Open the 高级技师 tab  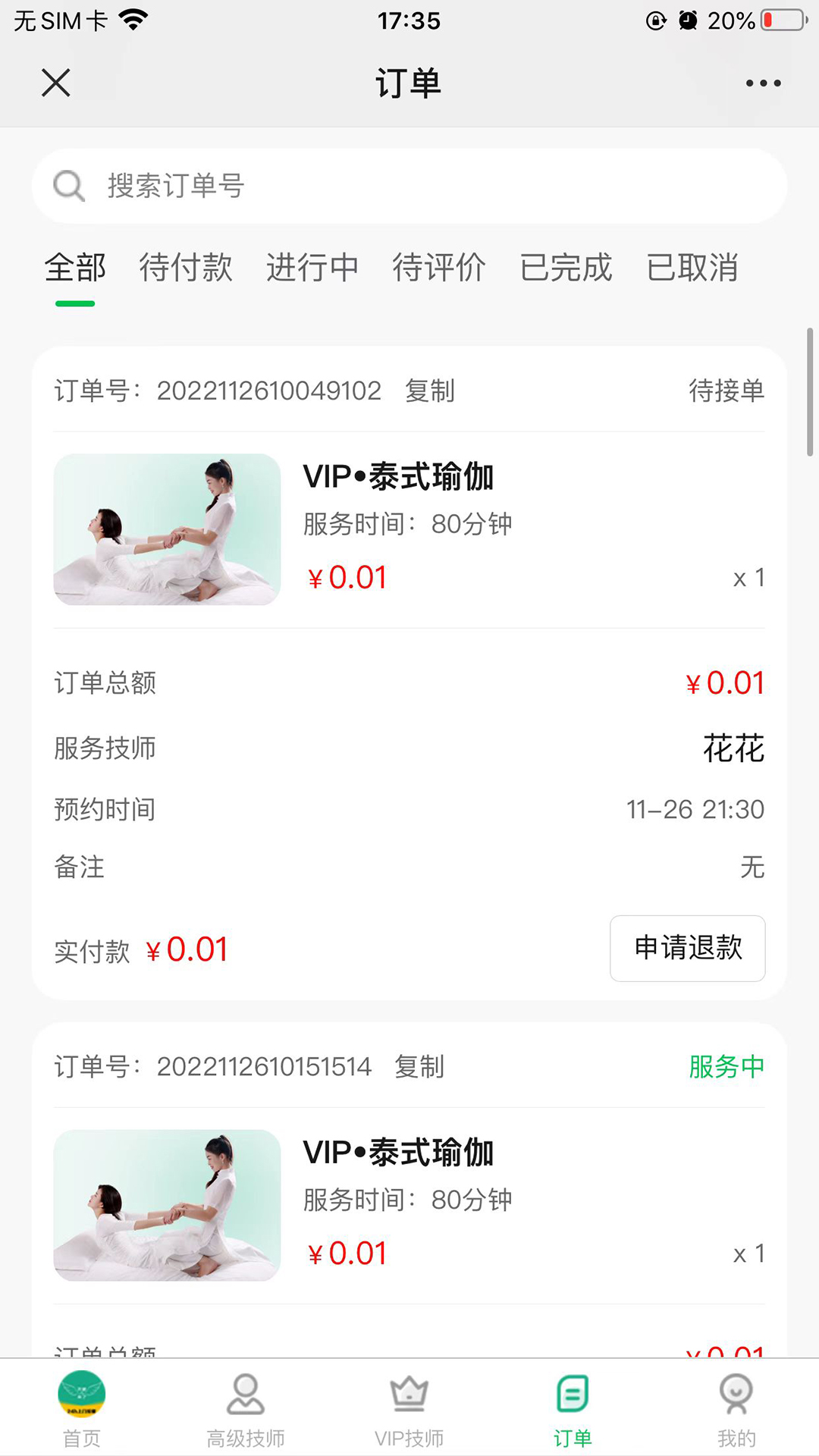[x=246, y=1407]
